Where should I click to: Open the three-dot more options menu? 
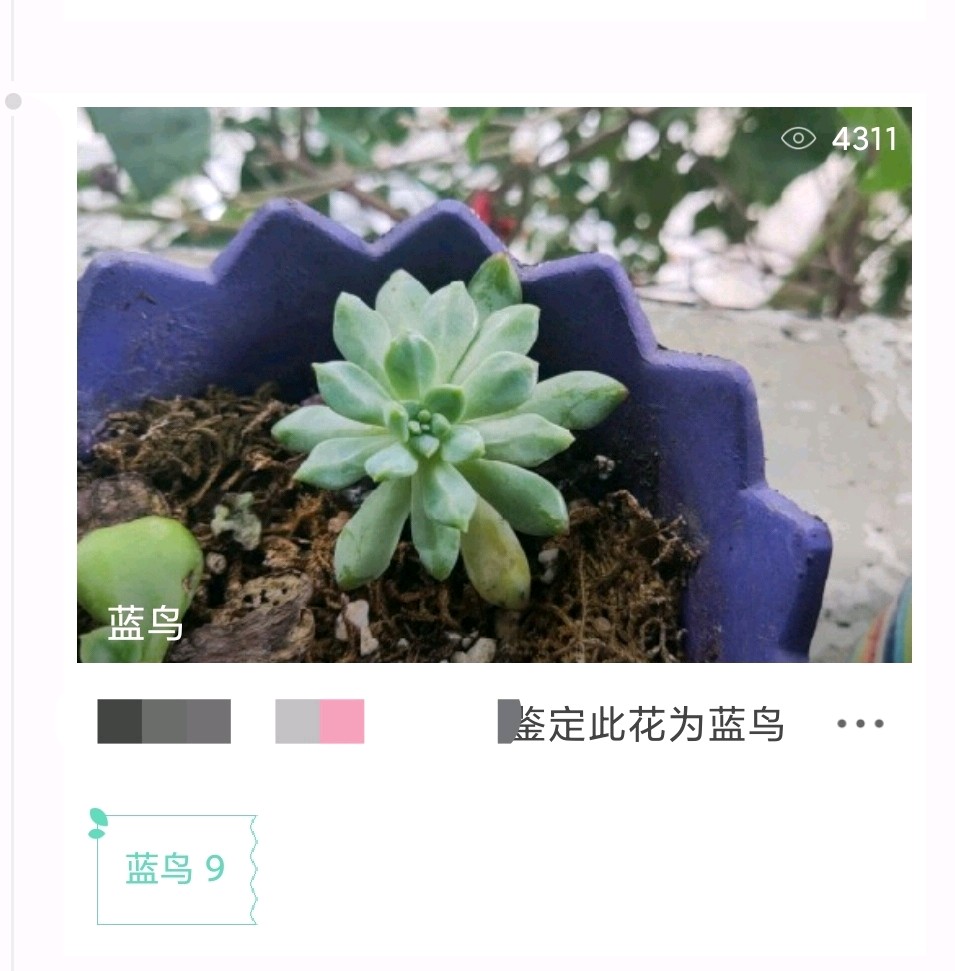pyautogui.click(x=860, y=723)
